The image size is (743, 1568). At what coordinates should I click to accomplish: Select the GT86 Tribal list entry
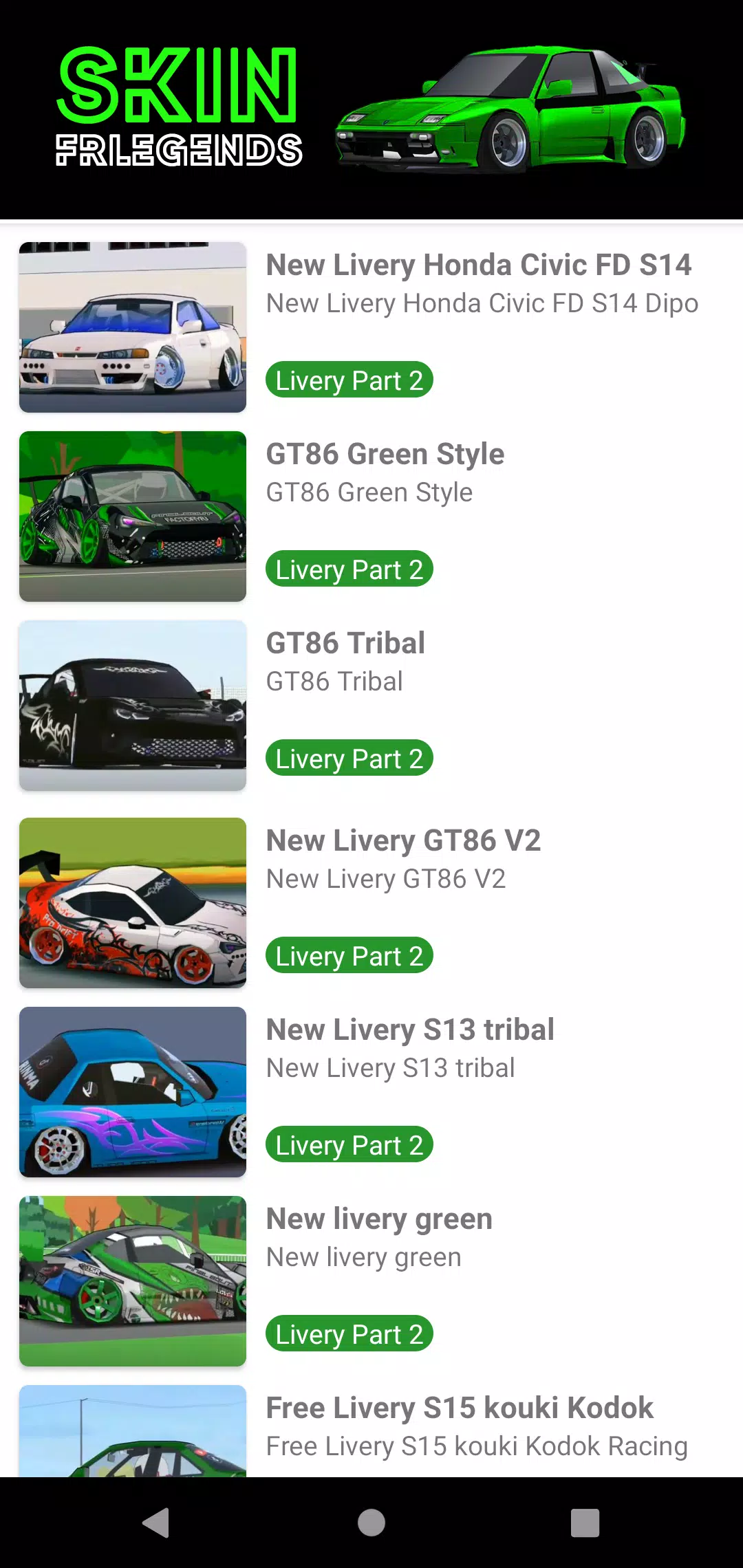[x=344, y=642]
